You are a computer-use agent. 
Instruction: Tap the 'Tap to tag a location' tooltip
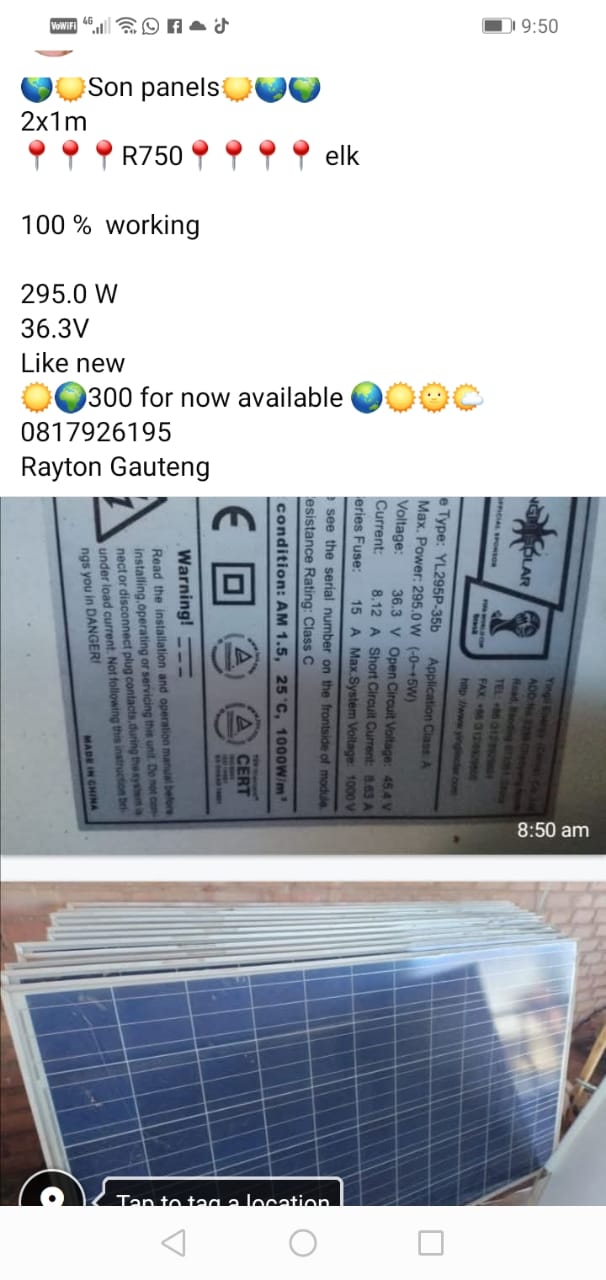point(223,1195)
